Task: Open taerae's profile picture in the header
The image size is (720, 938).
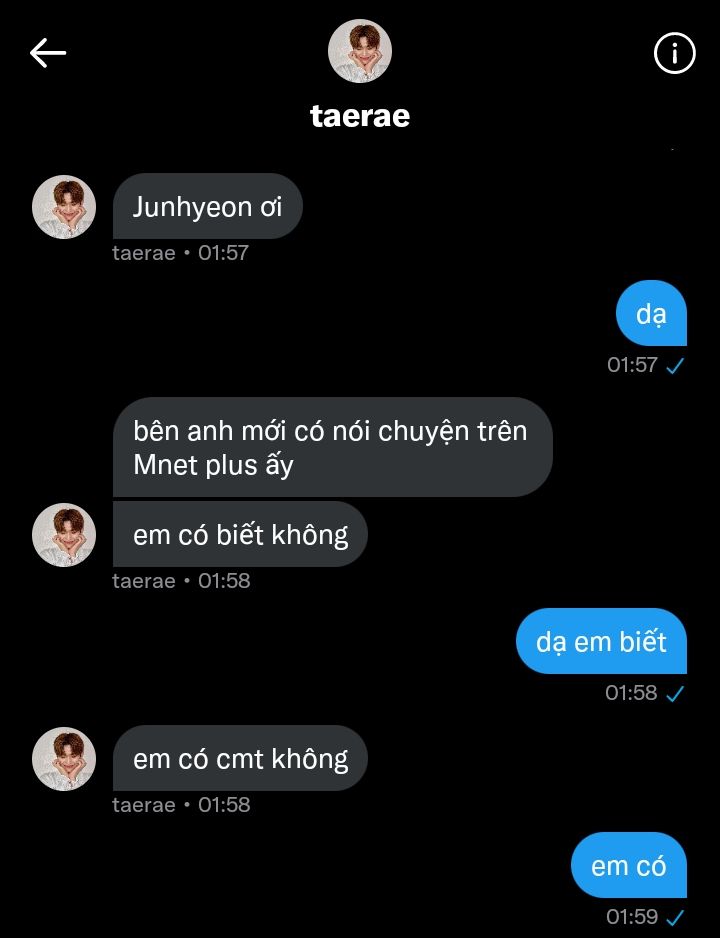Action: pyautogui.click(x=360, y=51)
